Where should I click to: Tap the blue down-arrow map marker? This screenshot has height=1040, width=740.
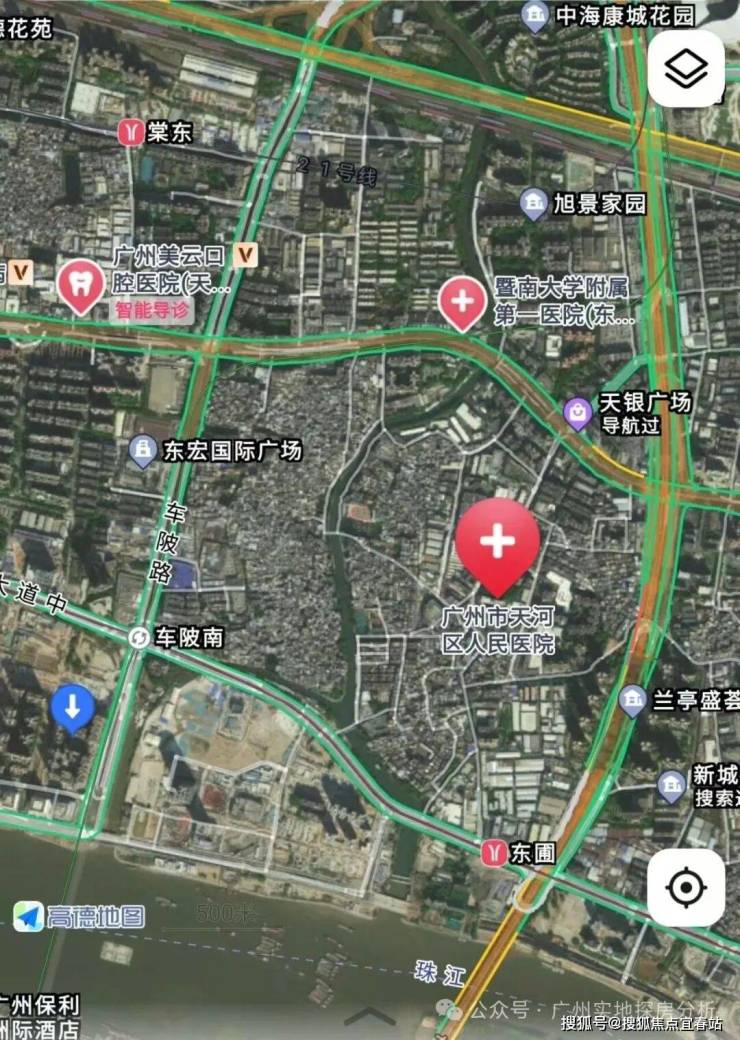pyautogui.click(x=72, y=708)
